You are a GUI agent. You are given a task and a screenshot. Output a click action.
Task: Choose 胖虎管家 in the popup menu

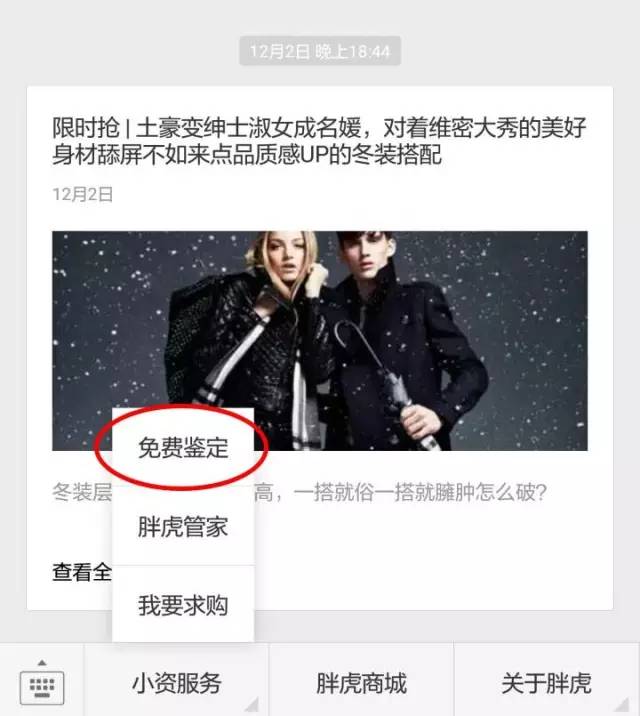(183, 527)
